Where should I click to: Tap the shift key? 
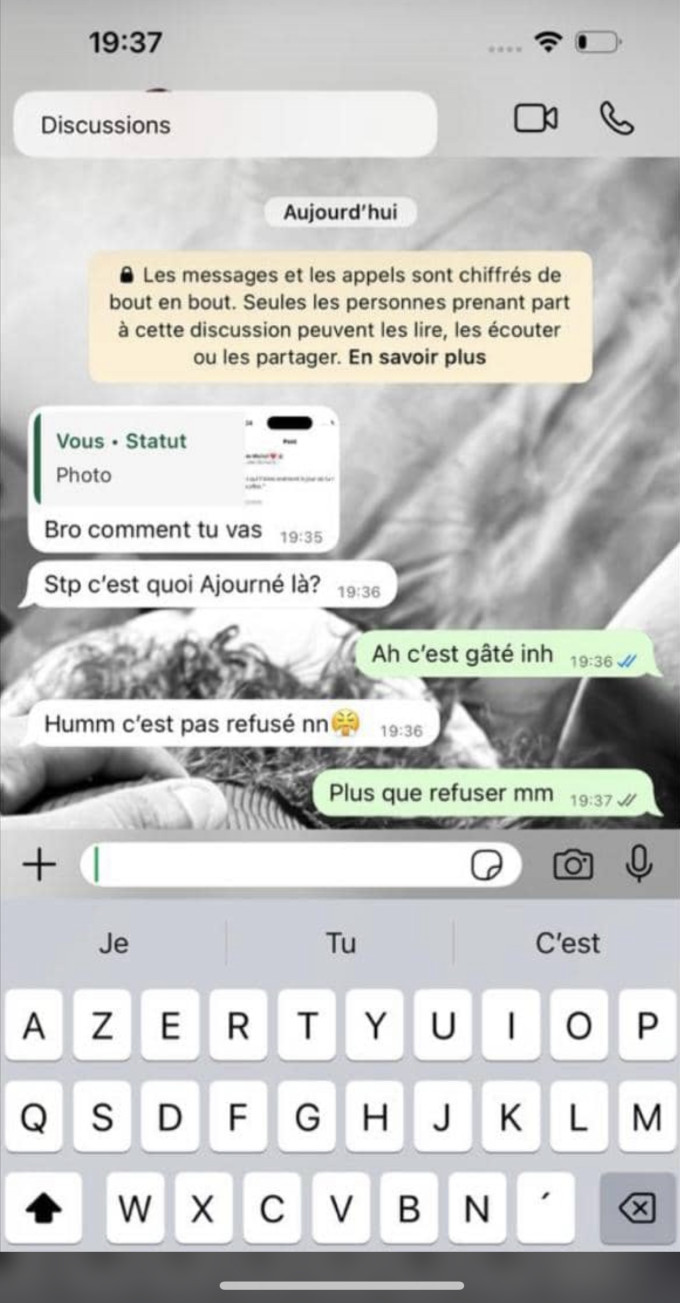(42, 1209)
